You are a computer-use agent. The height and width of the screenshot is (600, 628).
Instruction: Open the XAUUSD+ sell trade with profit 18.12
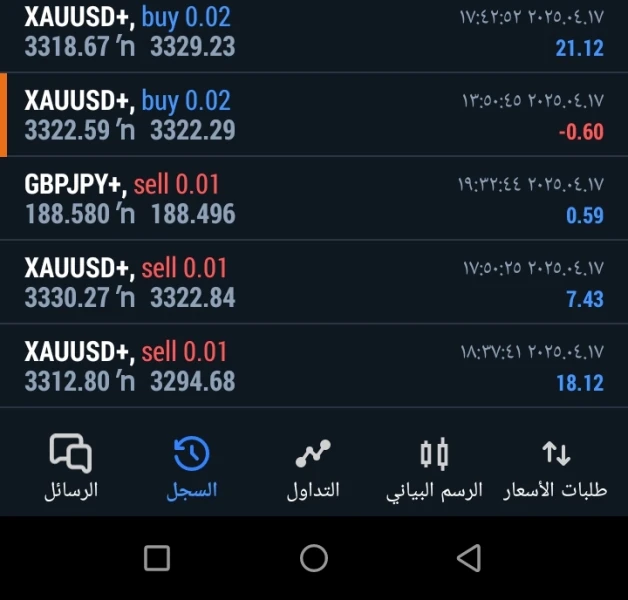[314, 366]
